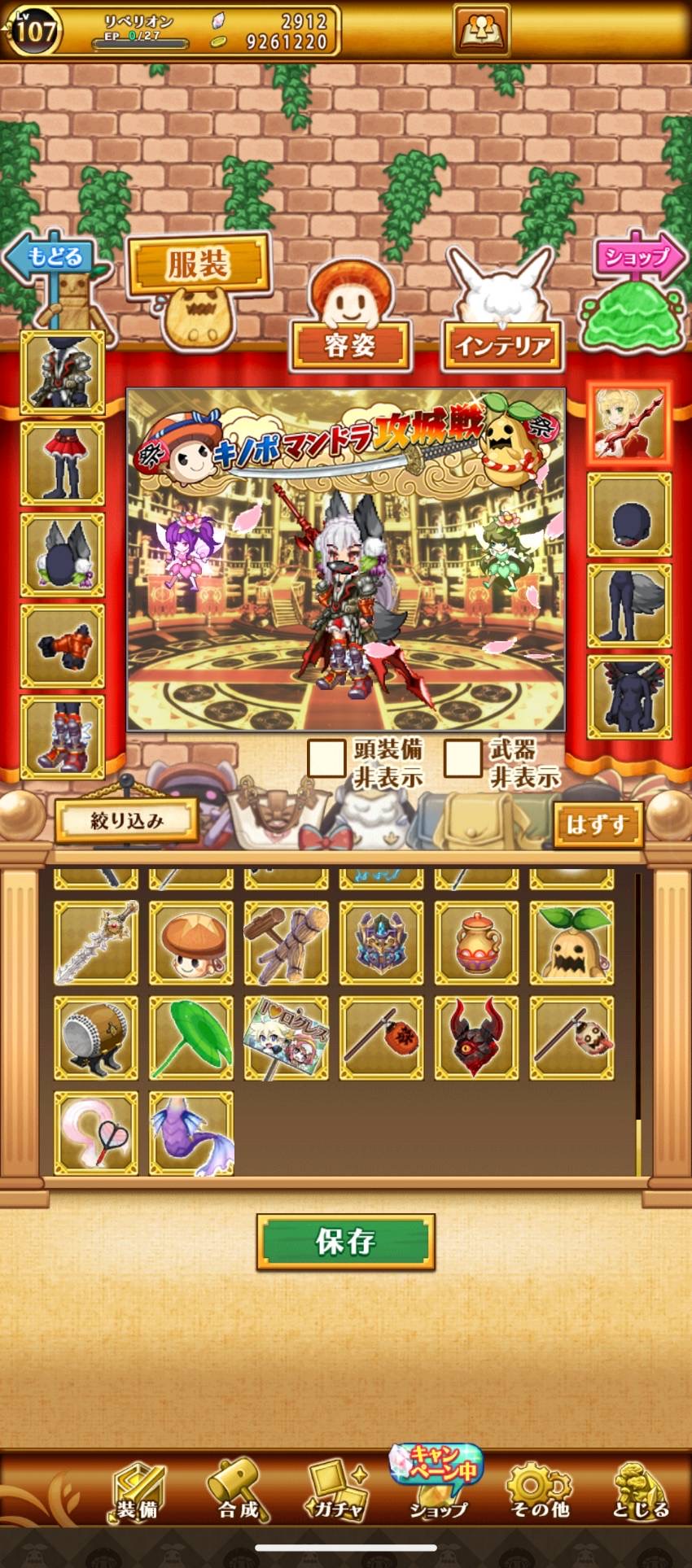The image size is (692, 1568).
Task: Select the 服装 tab
Action: coord(198,264)
